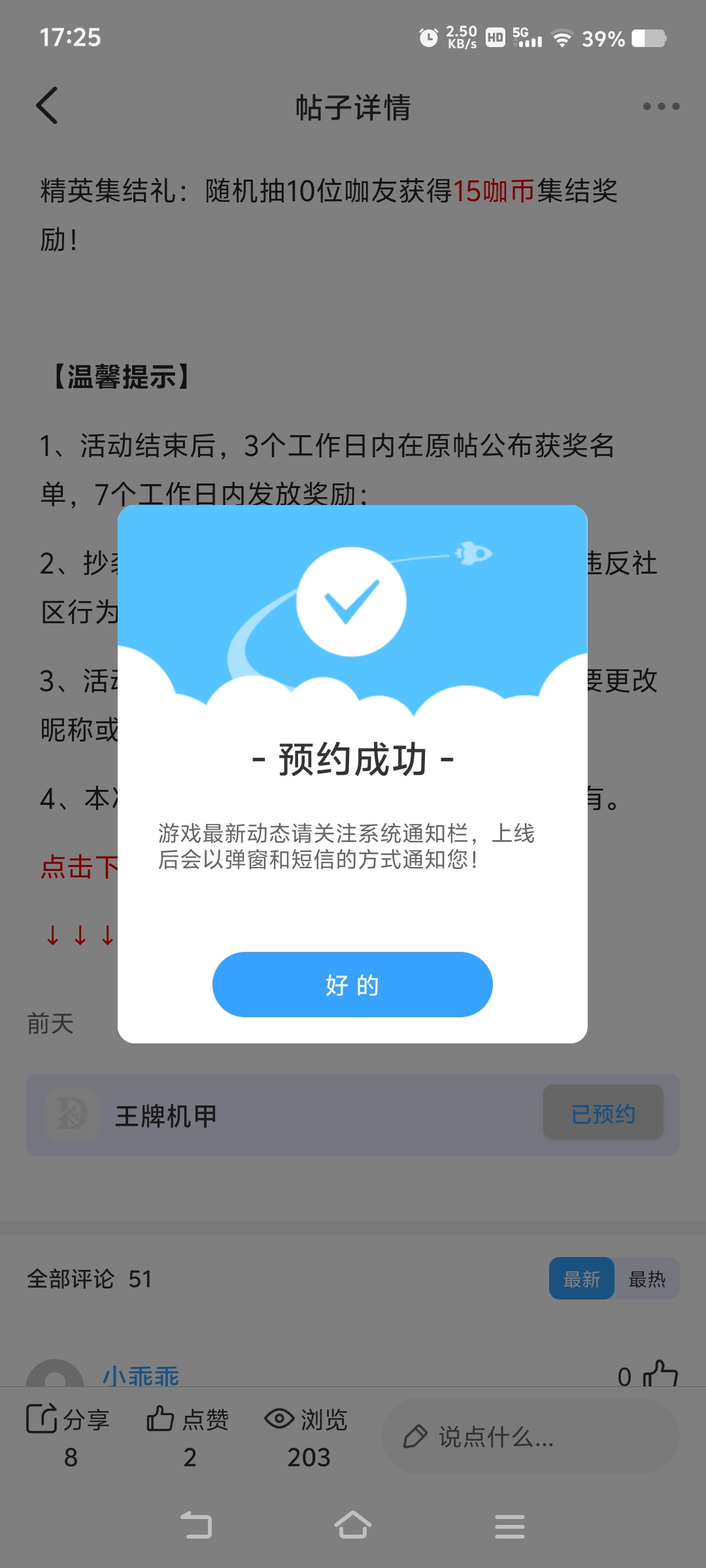Switch comments to 最热 sorting
The width and height of the screenshot is (706, 1568).
[x=647, y=1279]
